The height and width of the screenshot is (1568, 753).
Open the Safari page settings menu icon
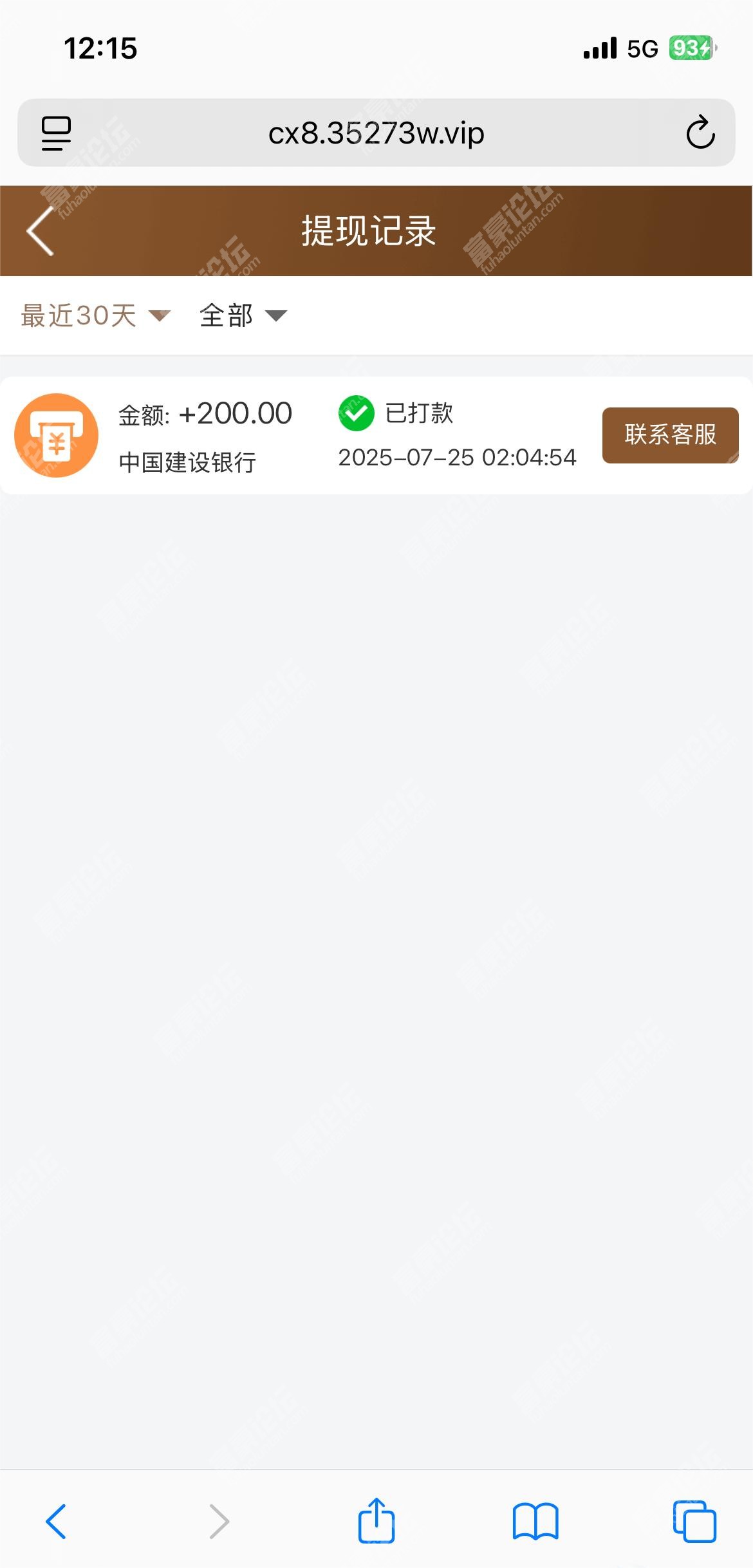pyautogui.click(x=56, y=133)
